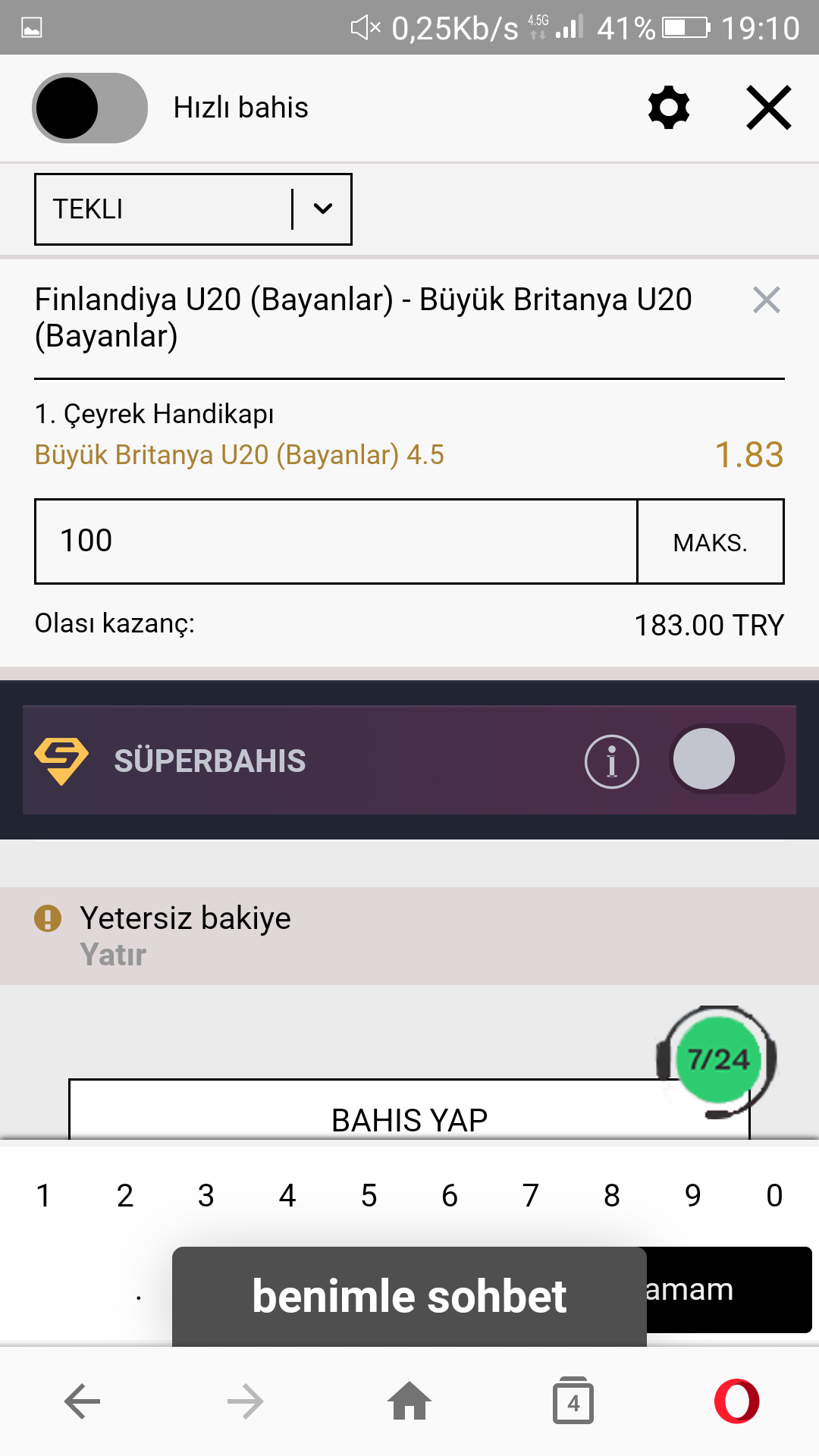The image size is (819, 1456).
Task: Expand the TEKLI bet type dropdown
Action: click(x=193, y=209)
